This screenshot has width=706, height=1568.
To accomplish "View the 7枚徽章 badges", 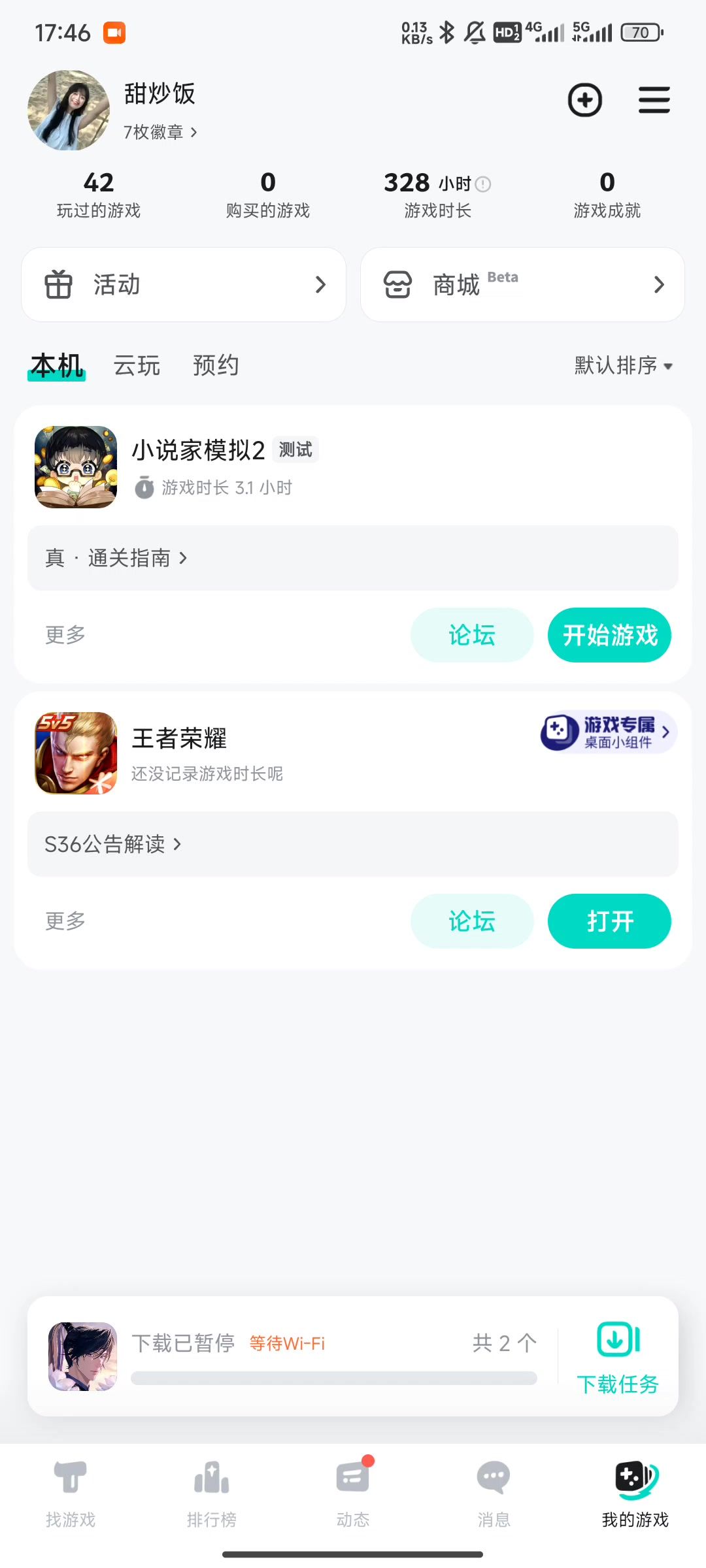I will coord(160,133).
